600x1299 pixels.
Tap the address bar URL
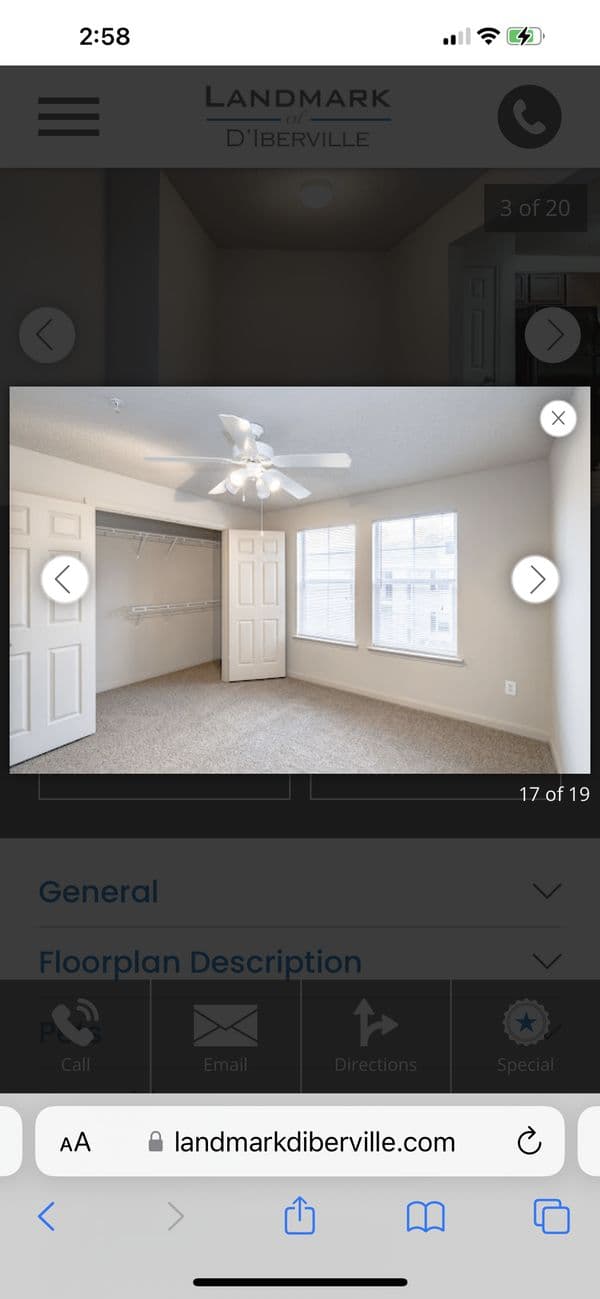(x=314, y=1142)
